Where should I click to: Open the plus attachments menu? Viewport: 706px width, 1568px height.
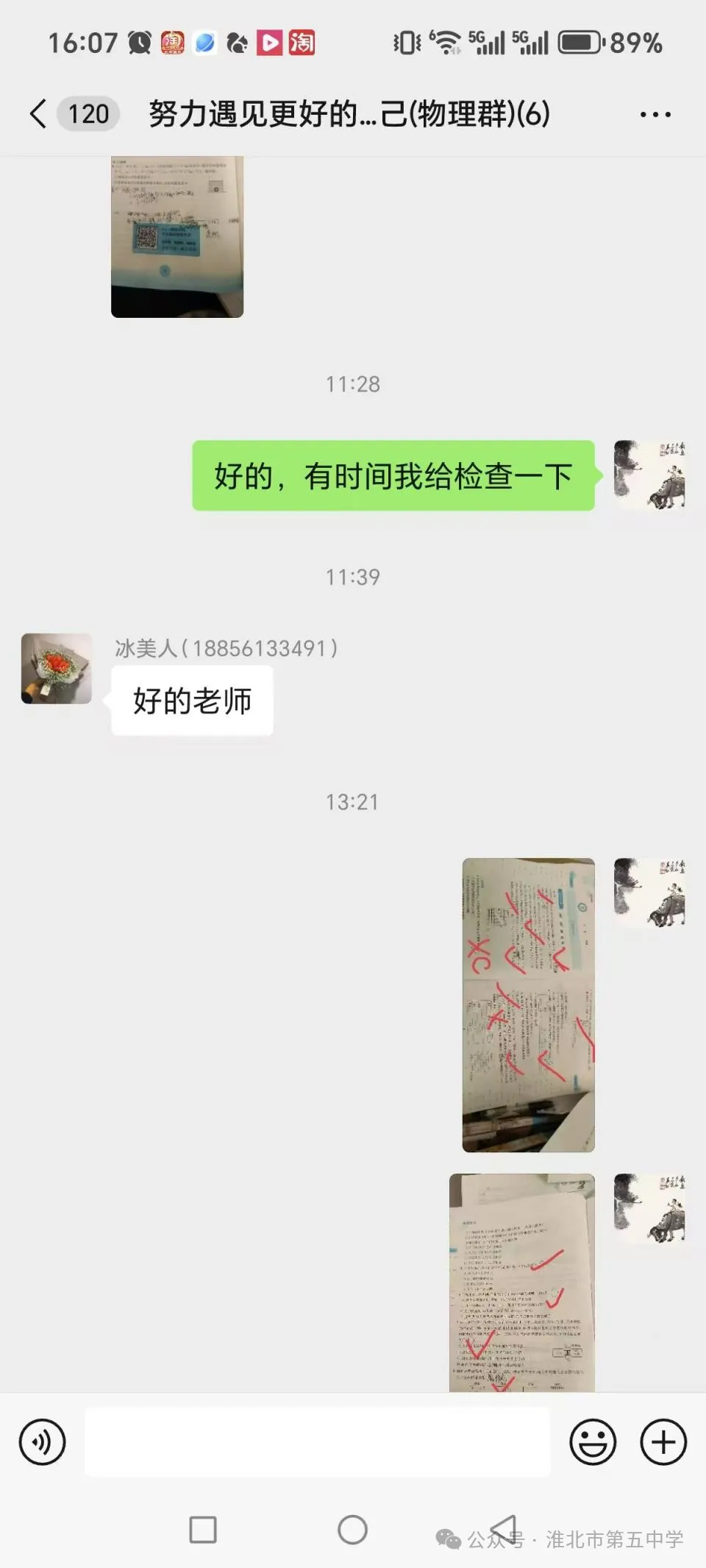[663, 1441]
